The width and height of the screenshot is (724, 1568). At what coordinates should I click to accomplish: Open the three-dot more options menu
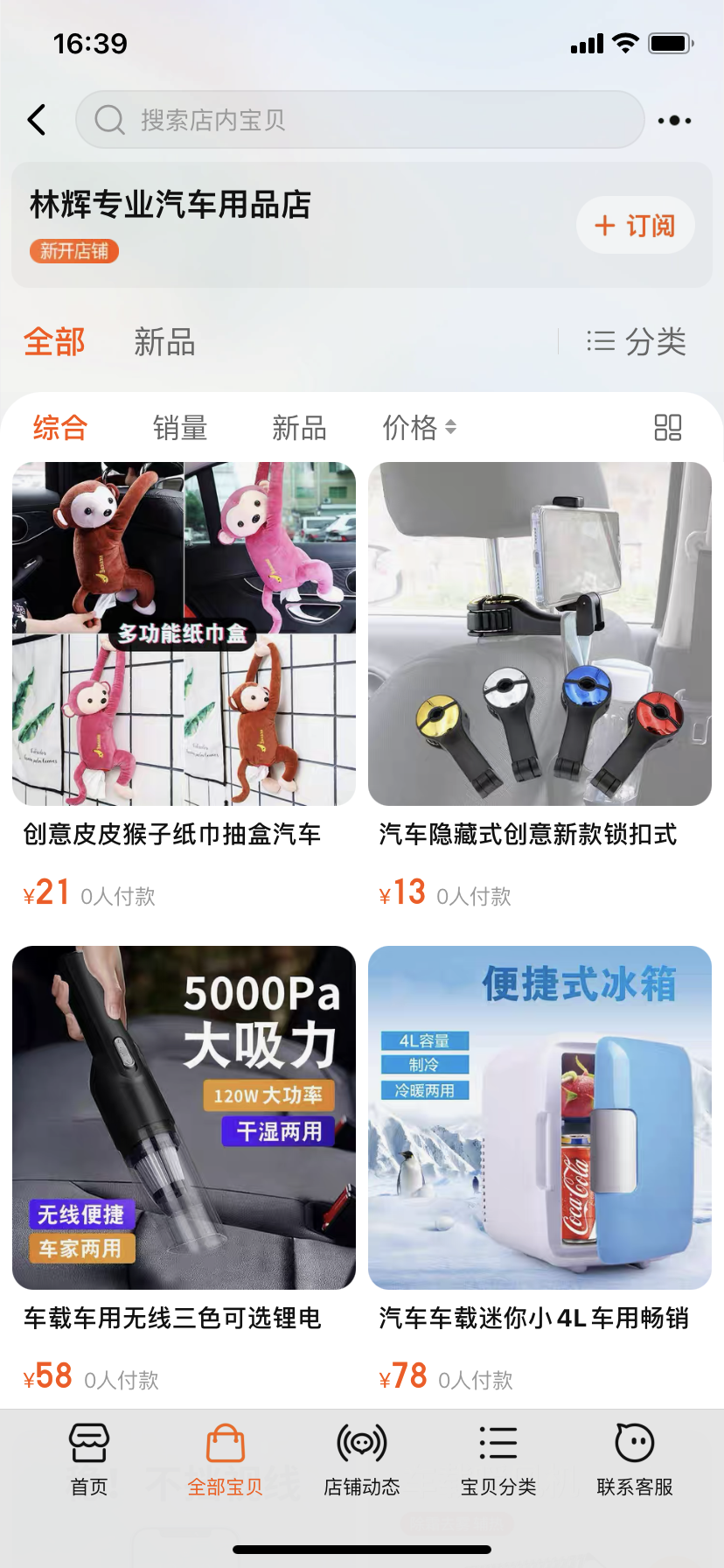point(674,121)
